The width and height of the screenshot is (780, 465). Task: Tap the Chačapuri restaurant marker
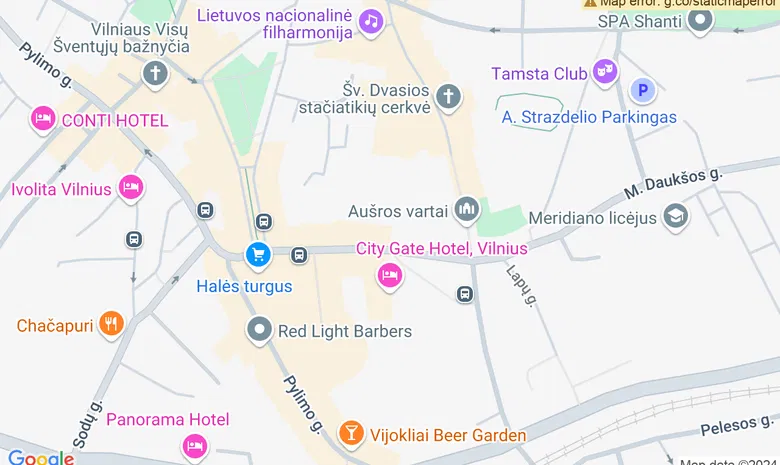(x=111, y=324)
